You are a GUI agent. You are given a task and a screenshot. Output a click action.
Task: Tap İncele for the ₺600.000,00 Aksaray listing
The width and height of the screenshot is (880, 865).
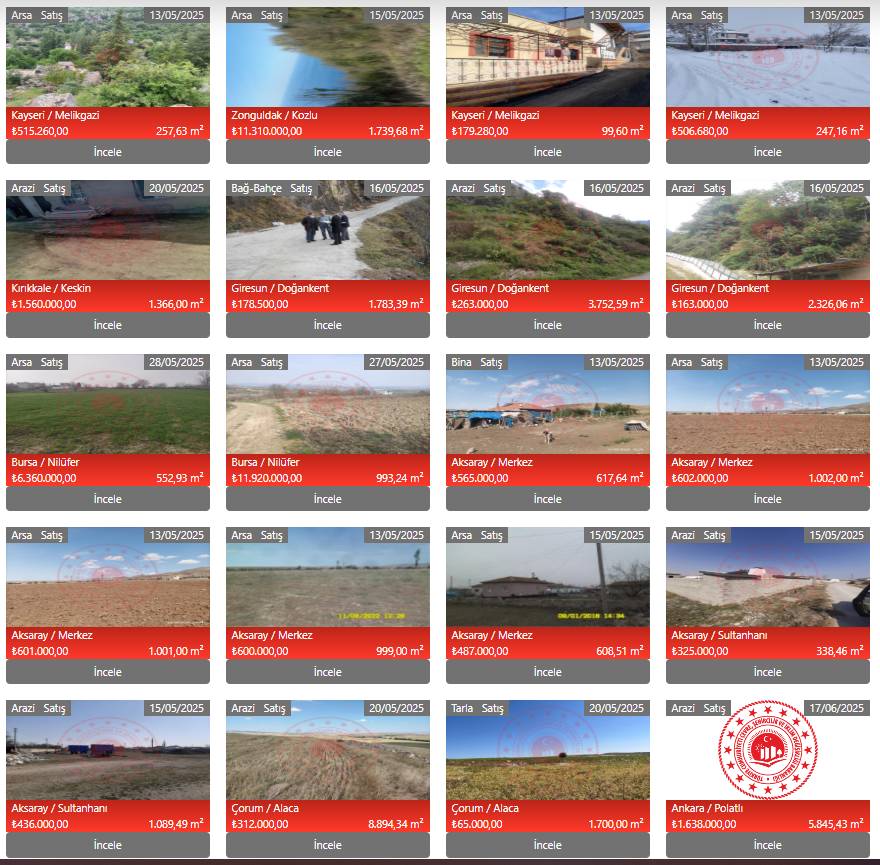(x=328, y=672)
